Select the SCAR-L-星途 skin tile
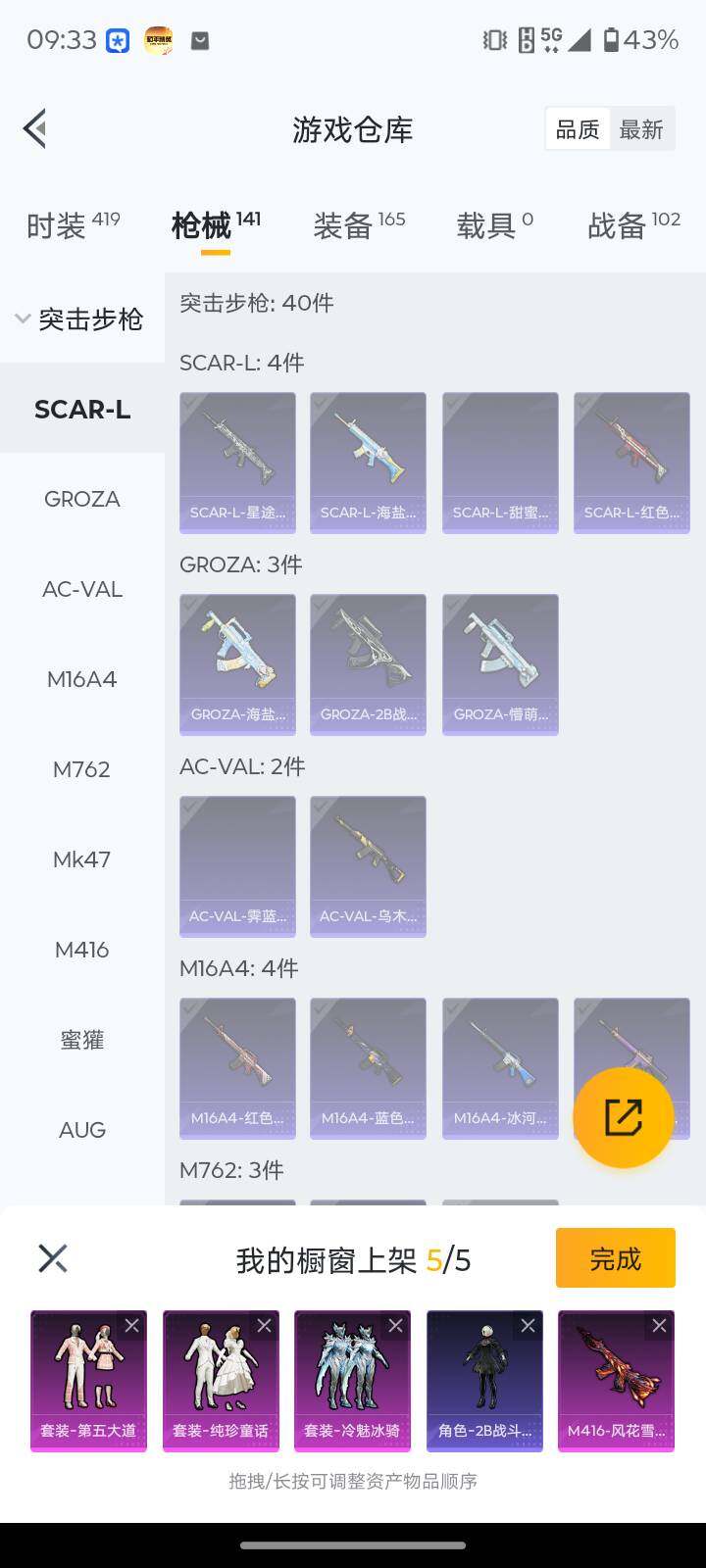 tap(237, 463)
